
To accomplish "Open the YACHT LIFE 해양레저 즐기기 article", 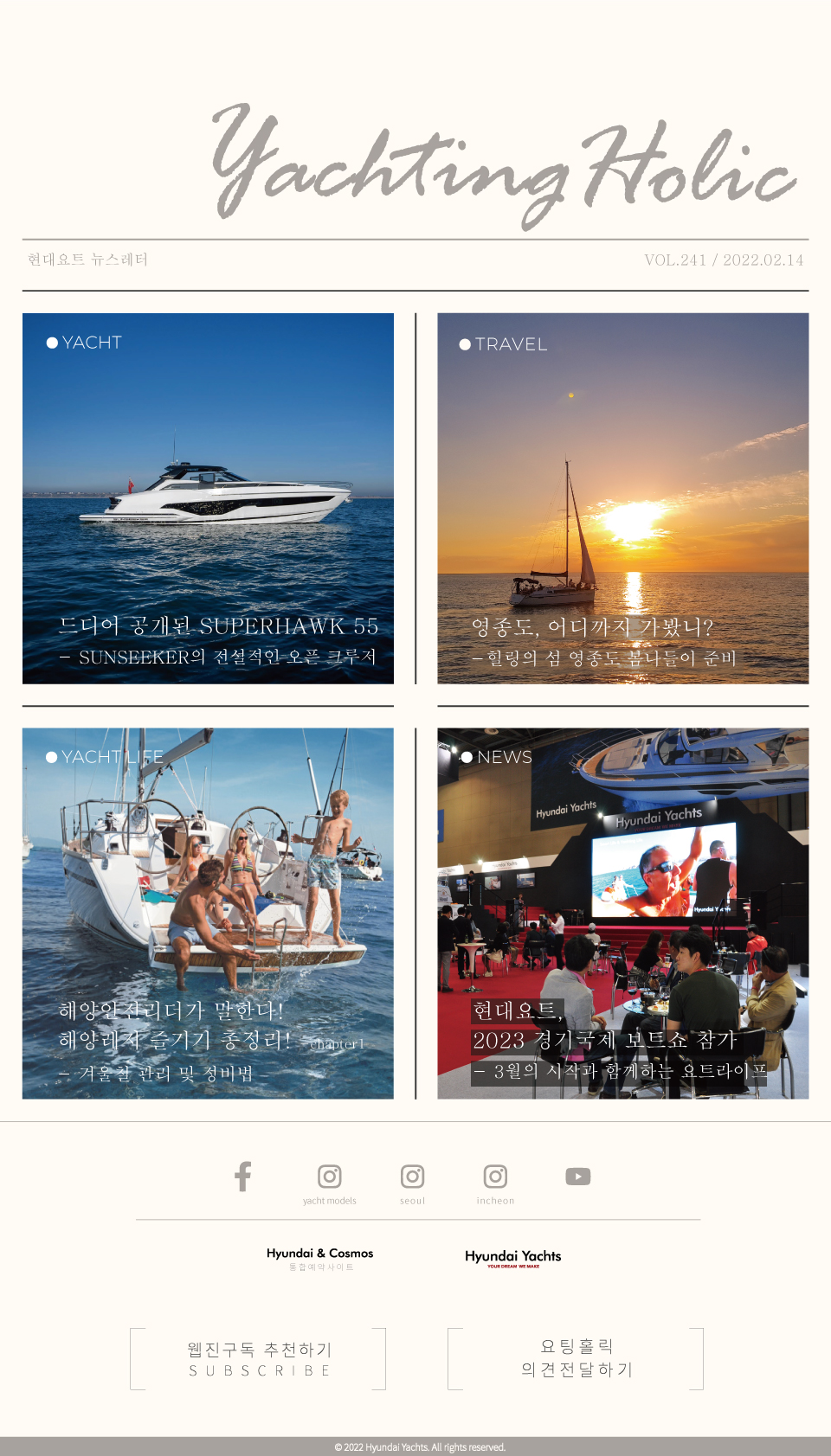I will click(208, 914).
